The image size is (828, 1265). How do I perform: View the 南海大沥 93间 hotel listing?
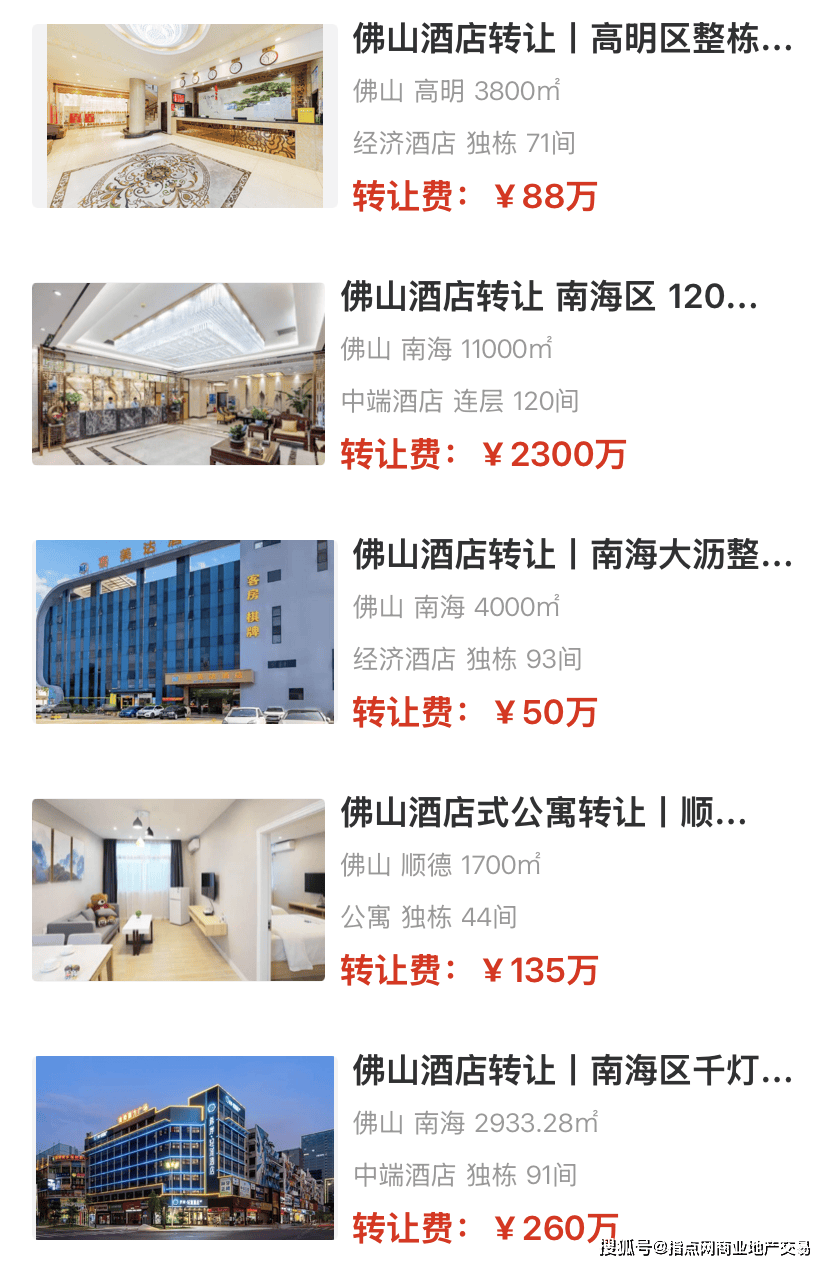click(x=571, y=555)
